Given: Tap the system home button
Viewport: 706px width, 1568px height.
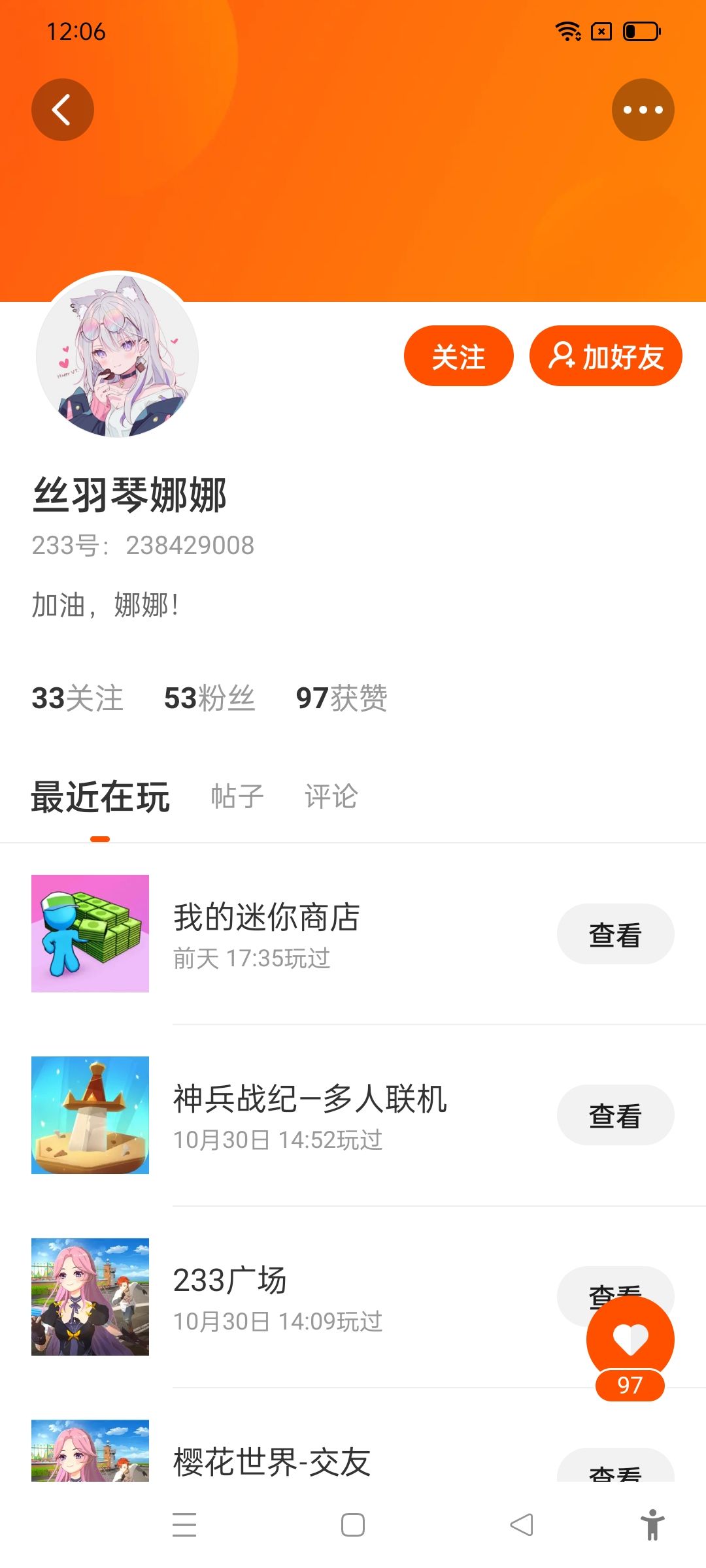Looking at the screenshot, I should pyautogui.click(x=353, y=1525).
